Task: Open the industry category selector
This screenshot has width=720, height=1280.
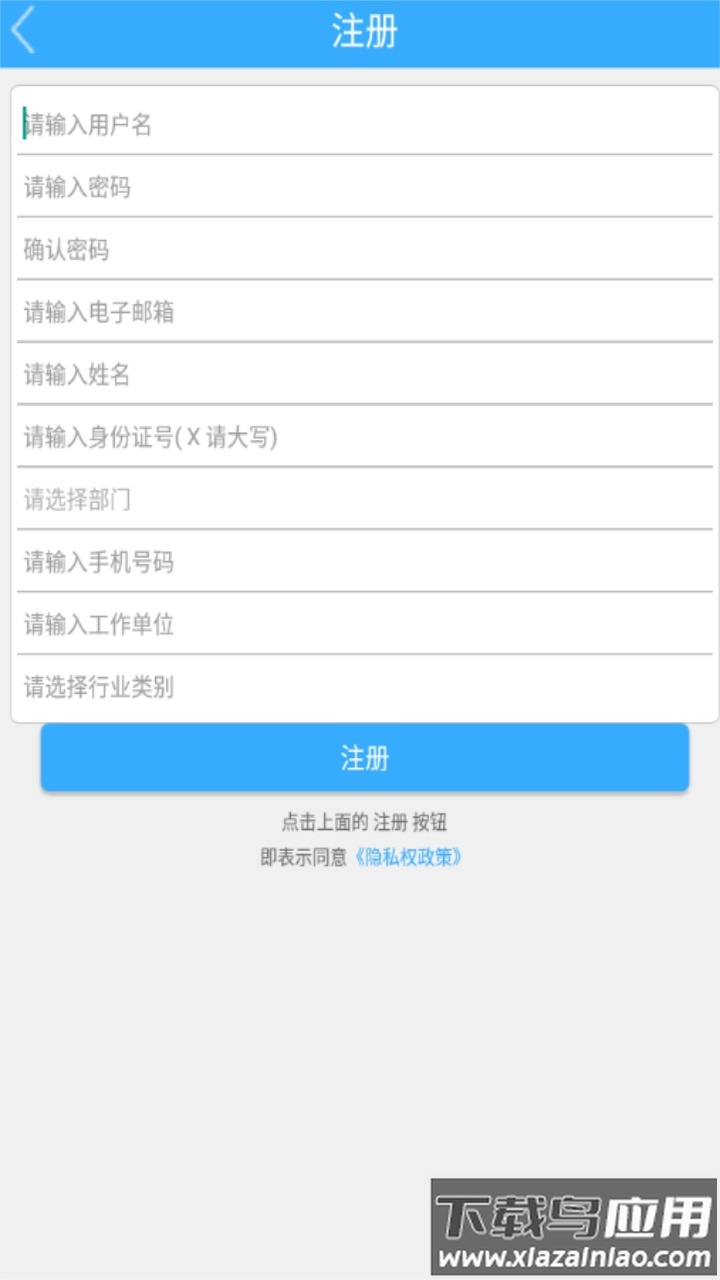Action: (360, 687)
